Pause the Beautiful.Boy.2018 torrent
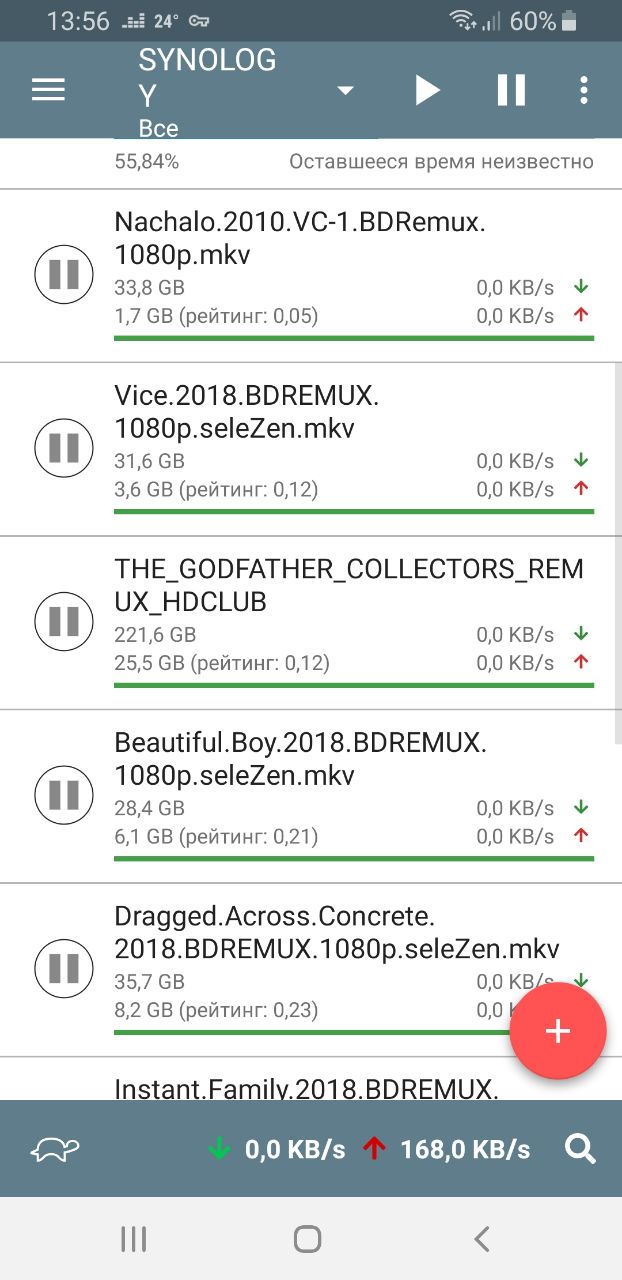The image size is (622, 1280). coord(64,794)
